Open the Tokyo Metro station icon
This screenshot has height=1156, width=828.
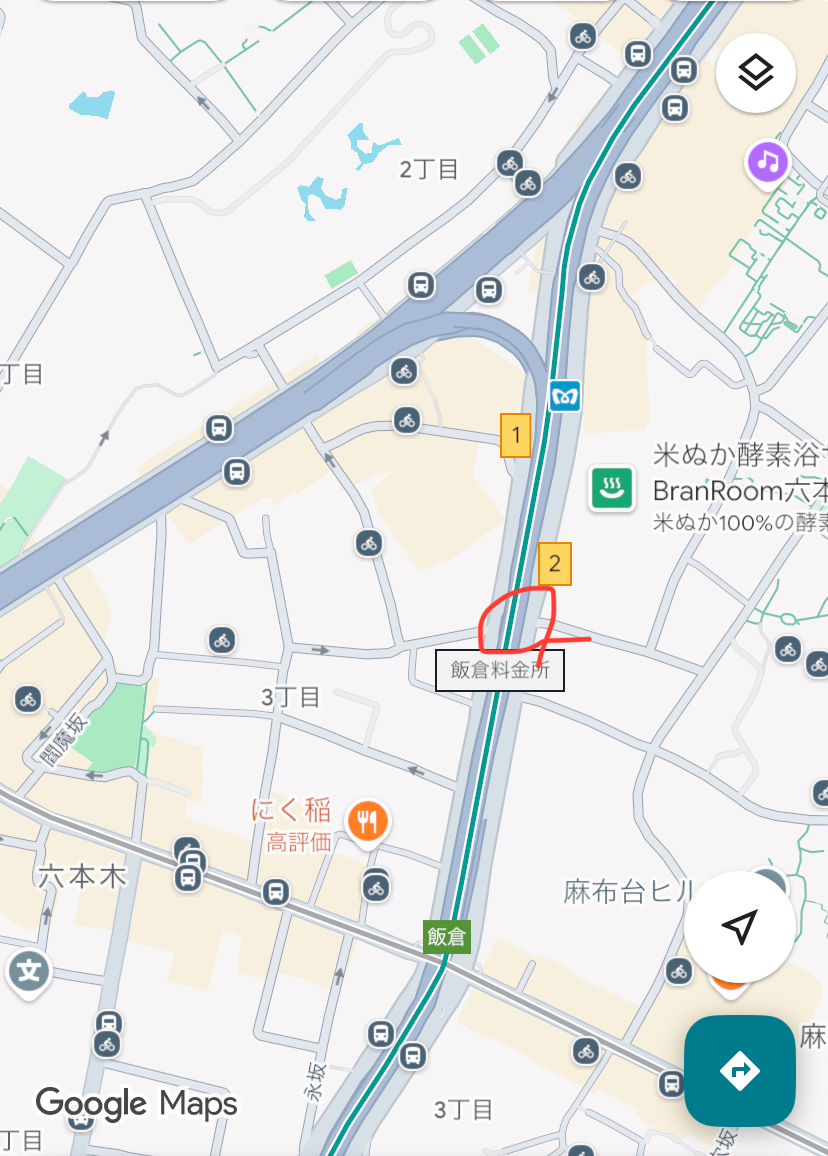coord(565,395)
